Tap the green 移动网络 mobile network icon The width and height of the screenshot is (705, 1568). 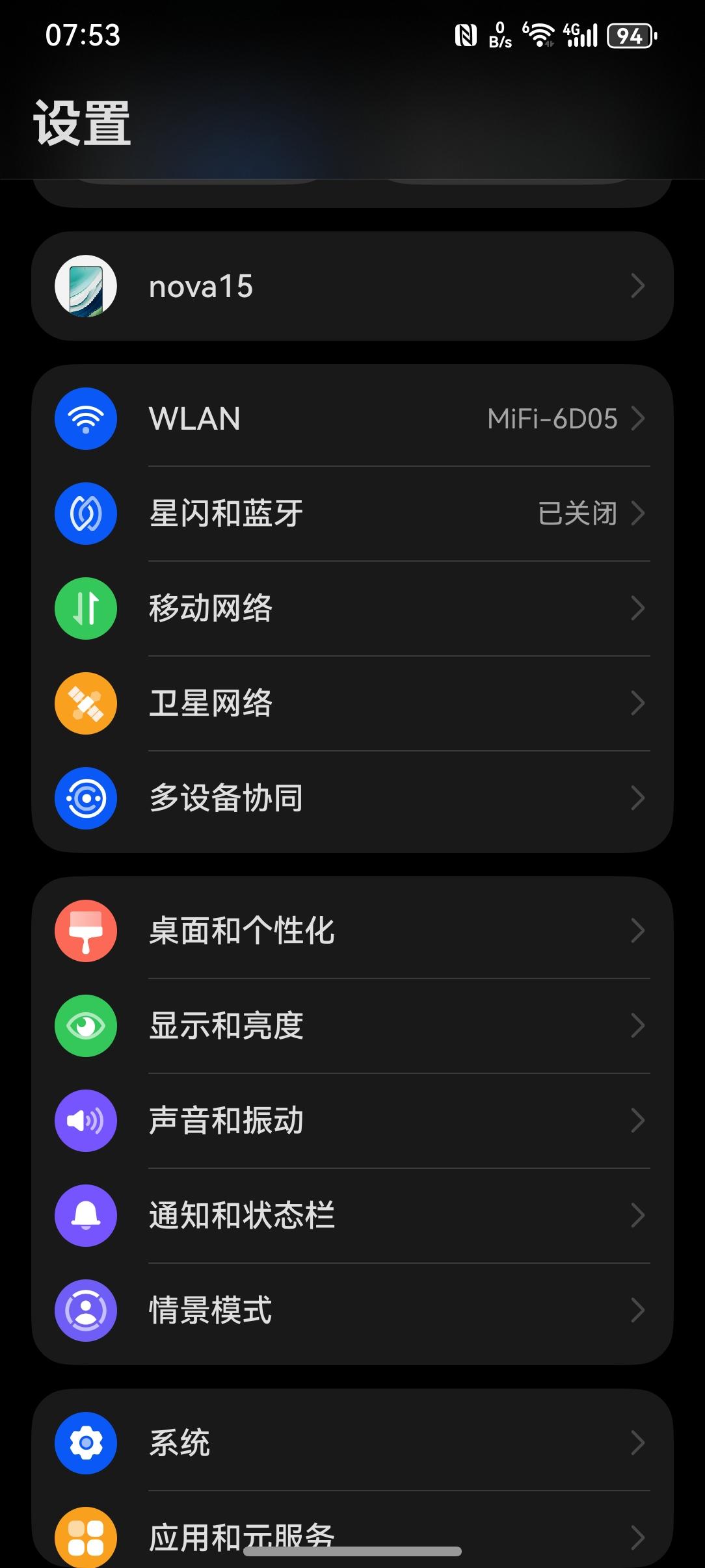pyautogui.click(x=85, y=608)
